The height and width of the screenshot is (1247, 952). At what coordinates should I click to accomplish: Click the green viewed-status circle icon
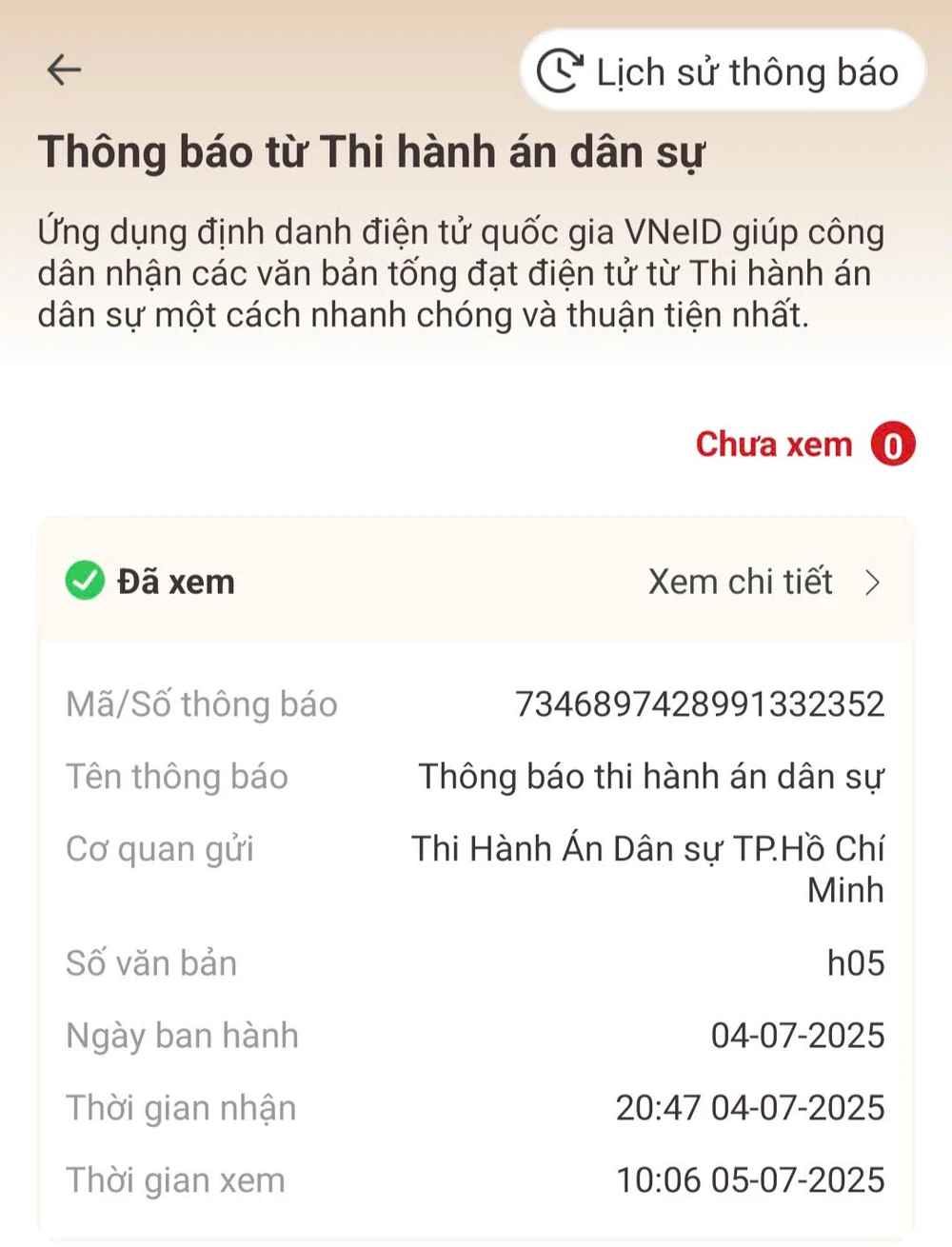(84, 581)
